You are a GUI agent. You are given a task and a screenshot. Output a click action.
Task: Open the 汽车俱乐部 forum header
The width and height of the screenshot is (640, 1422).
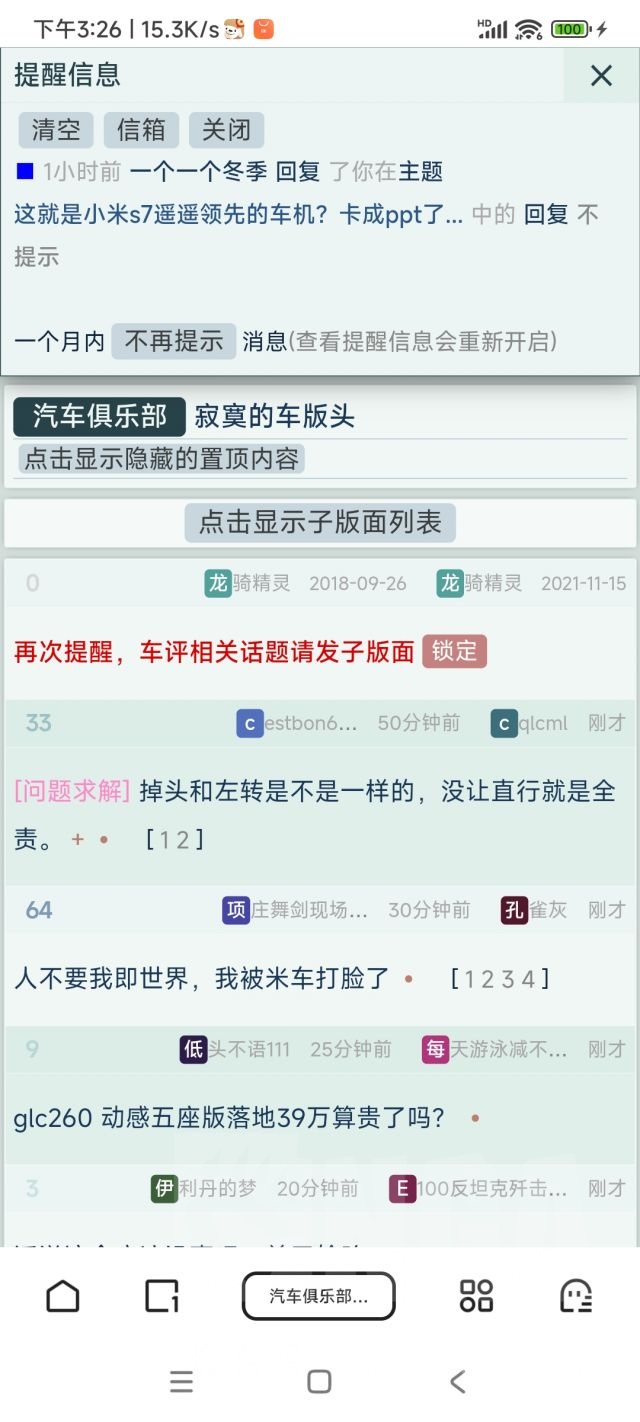99,417
